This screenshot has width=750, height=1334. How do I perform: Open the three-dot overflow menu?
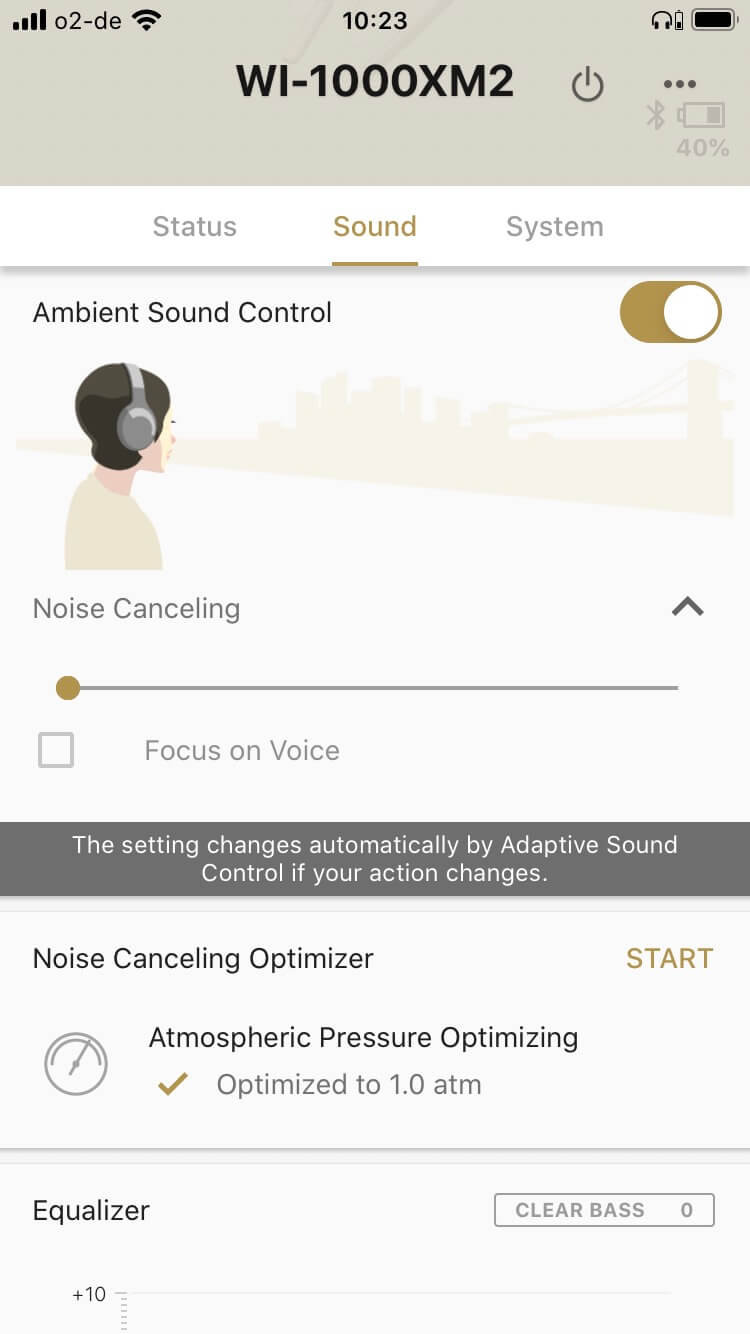click(679, 84)
